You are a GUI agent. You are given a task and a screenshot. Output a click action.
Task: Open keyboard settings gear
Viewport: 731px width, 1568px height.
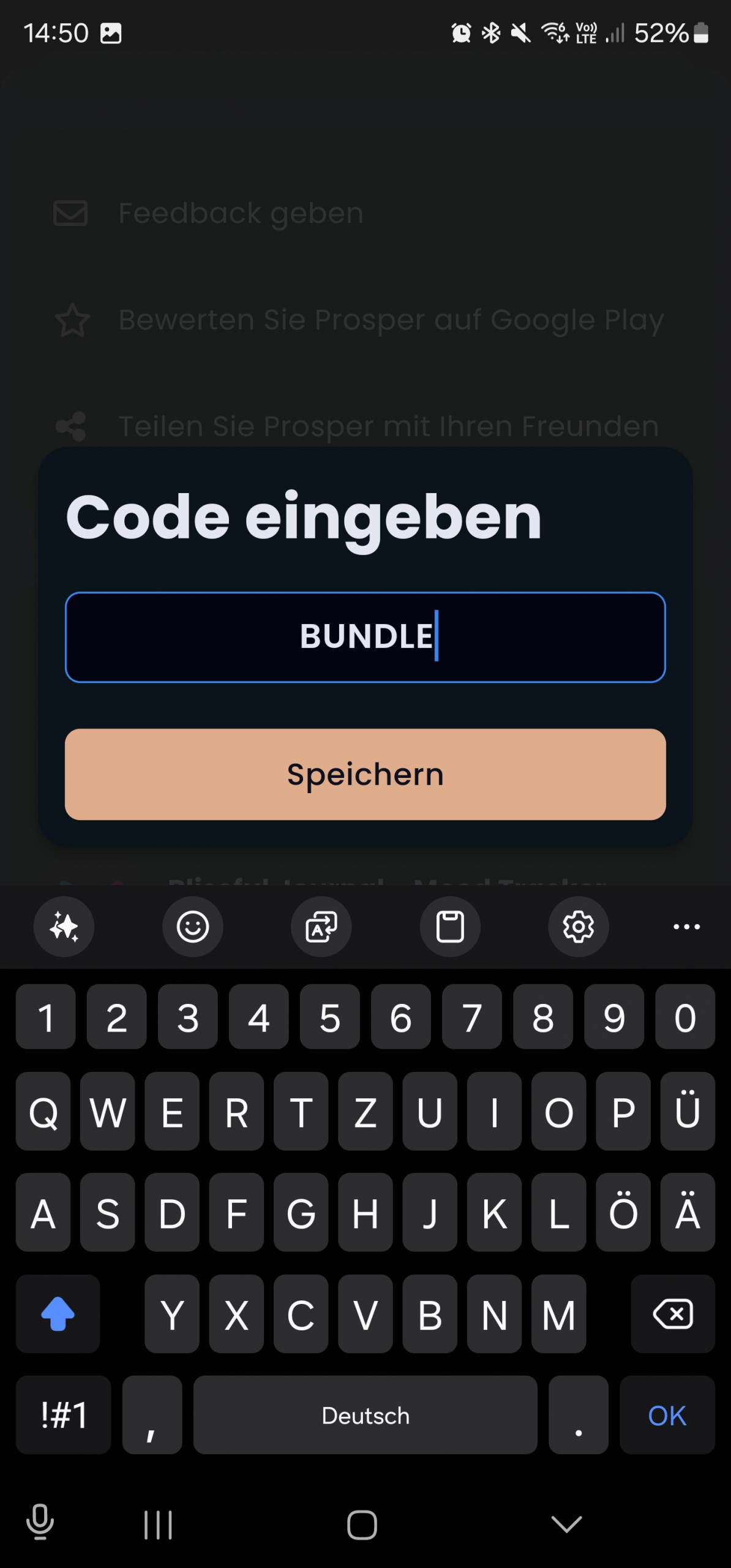click(578, 926)
